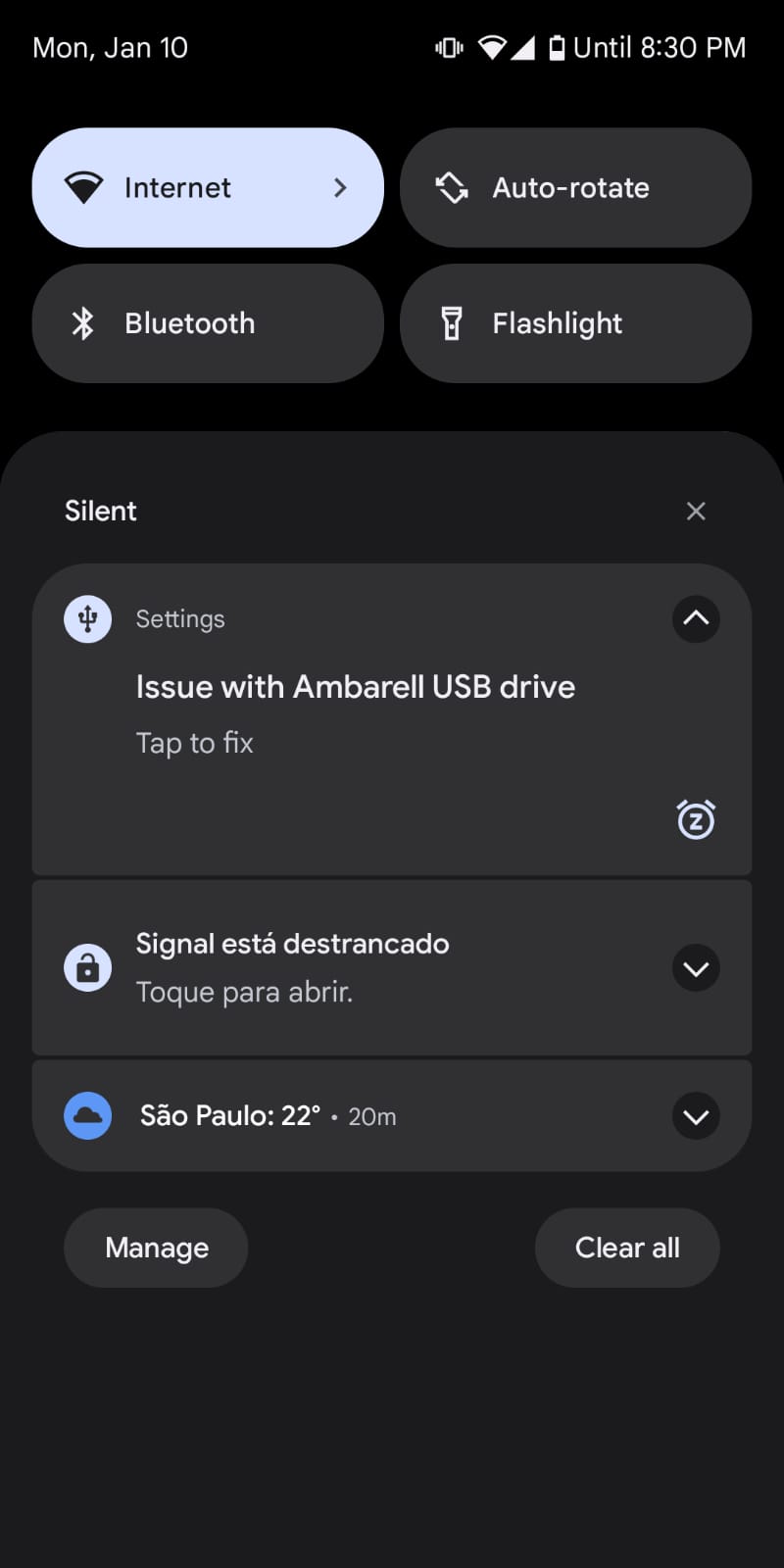Open the Internet quick settings tile
Image resolution: width=784 pixels, height=1568 pixels.
coord(208,187)
